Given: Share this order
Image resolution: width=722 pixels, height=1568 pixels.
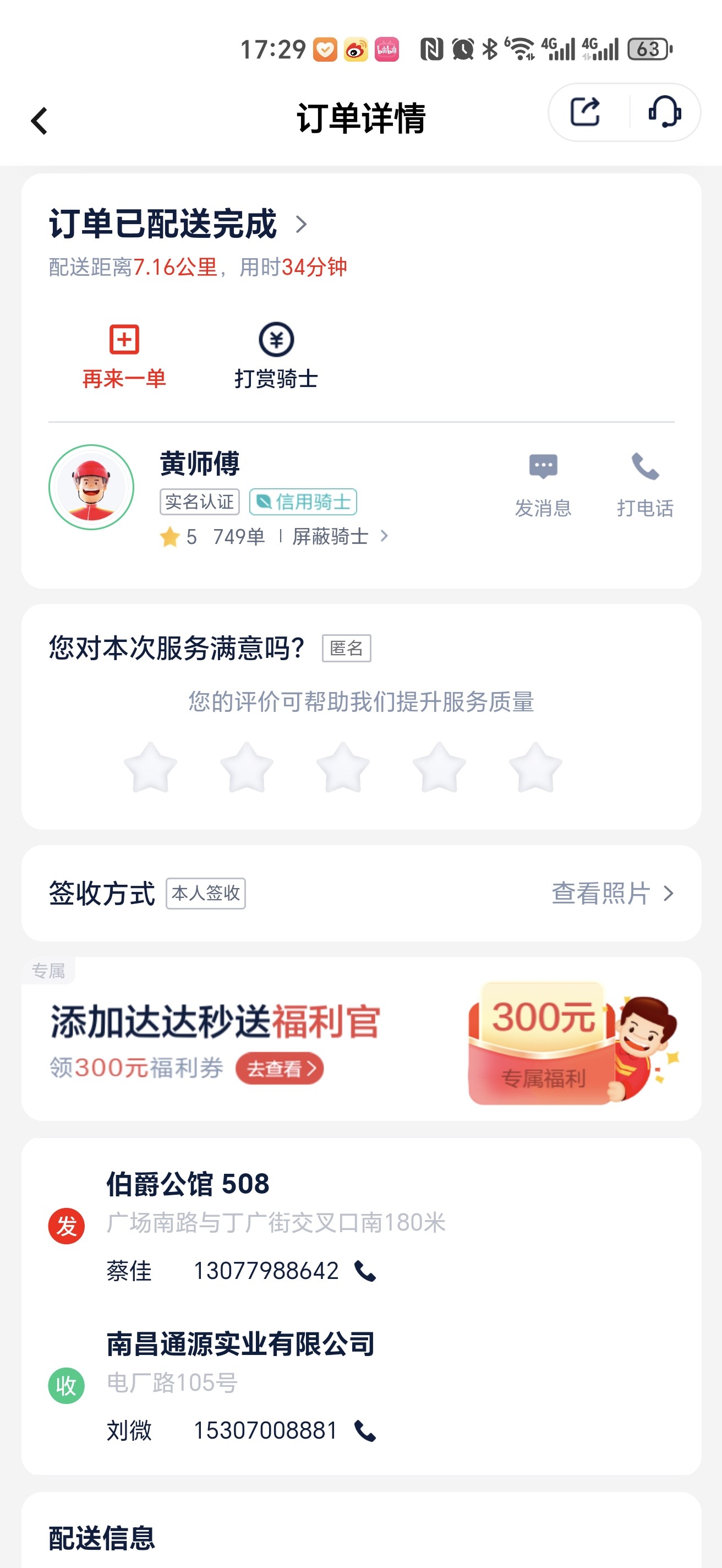Looking at the screenshot, I should tap(585, 112).
